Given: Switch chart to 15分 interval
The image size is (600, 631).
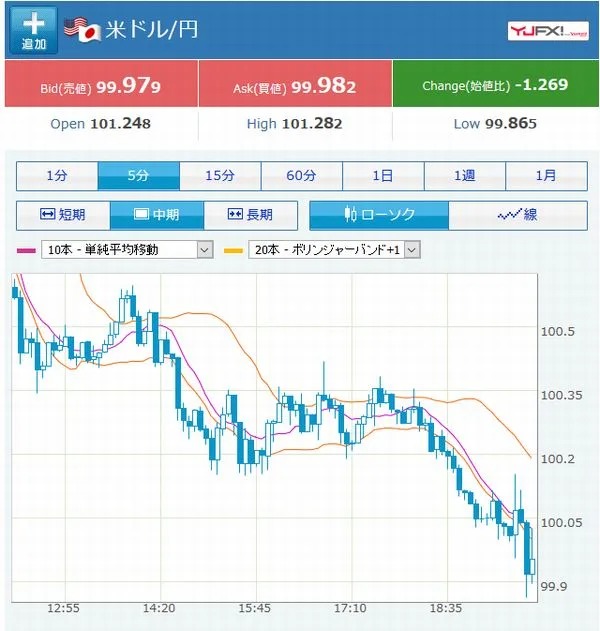Looking at the screenshot, I should coord(220,176).
